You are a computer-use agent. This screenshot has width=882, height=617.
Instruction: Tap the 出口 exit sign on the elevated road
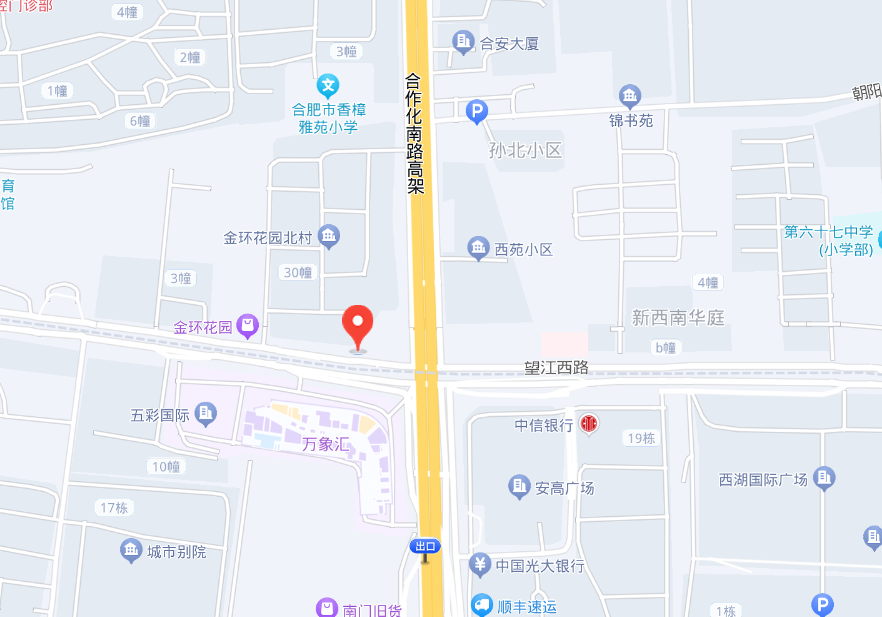pyautogui.click(x=425, y=546)
